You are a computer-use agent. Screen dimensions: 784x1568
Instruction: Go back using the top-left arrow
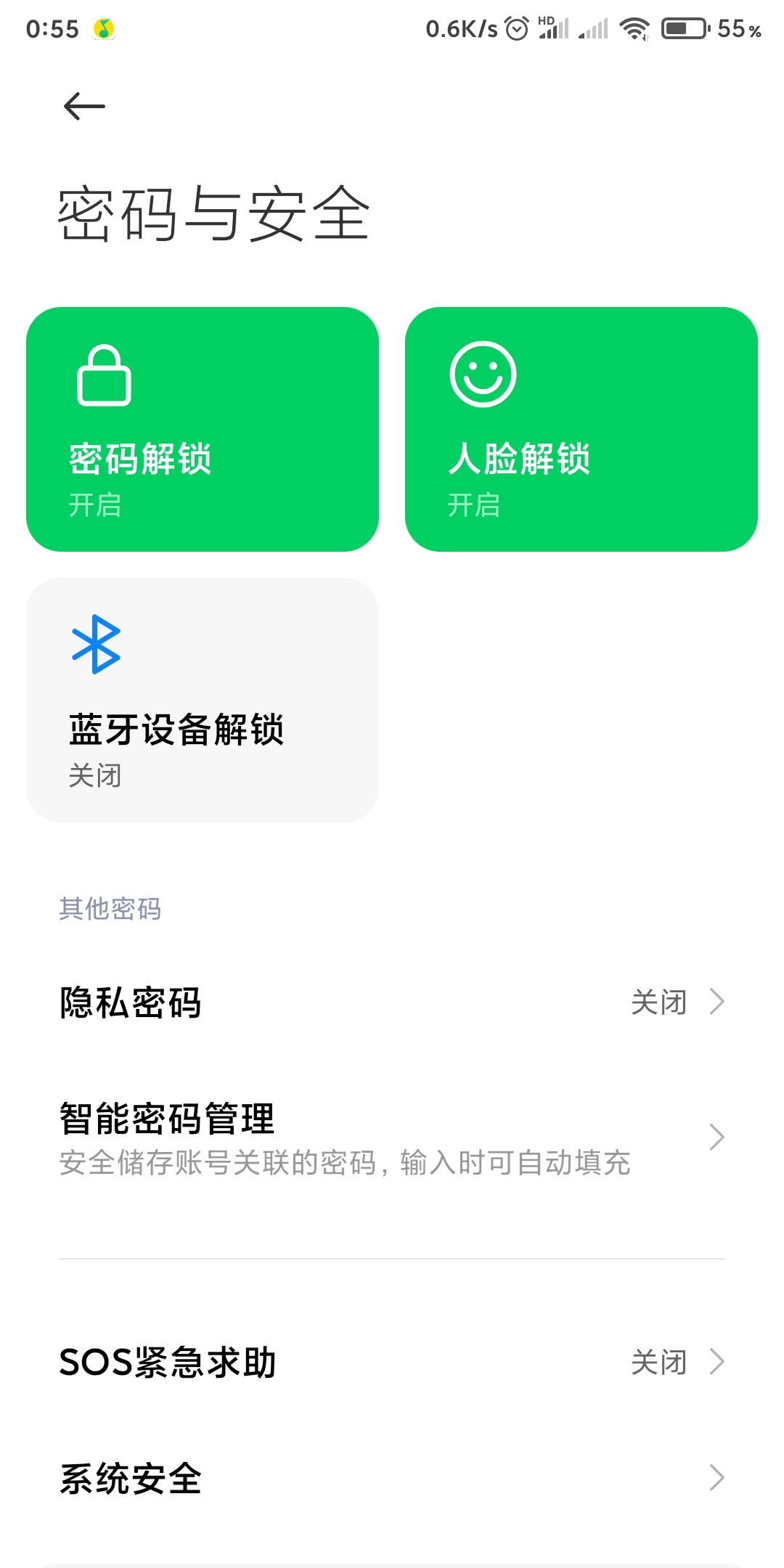[x=84, y=107]
